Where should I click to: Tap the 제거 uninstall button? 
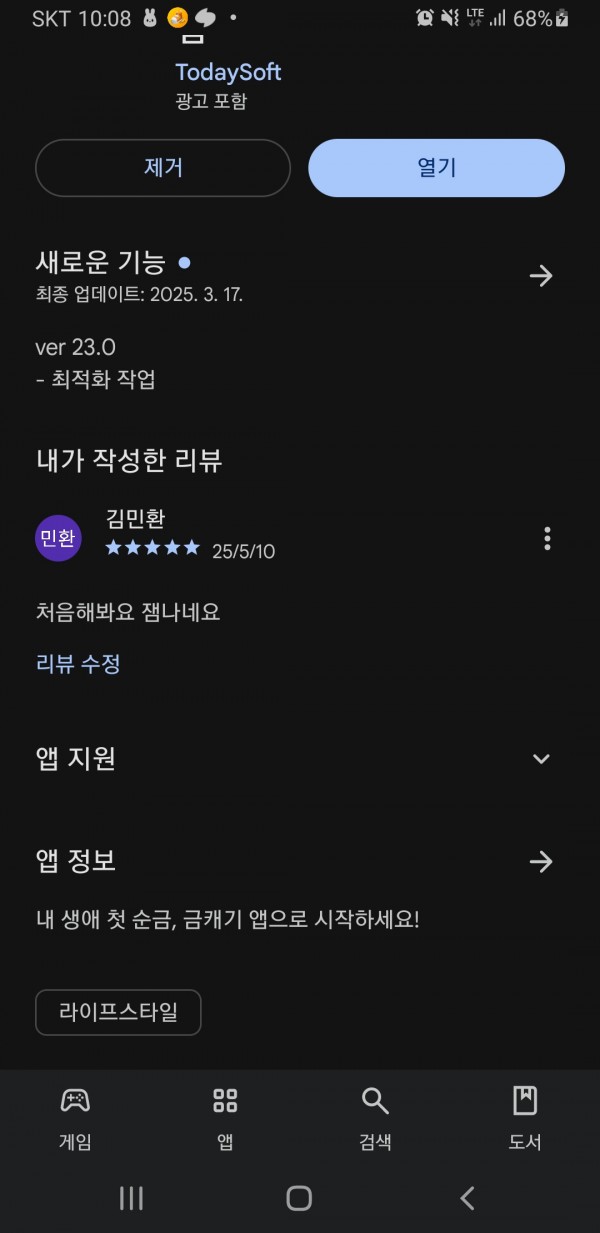[x=163, y=168]
